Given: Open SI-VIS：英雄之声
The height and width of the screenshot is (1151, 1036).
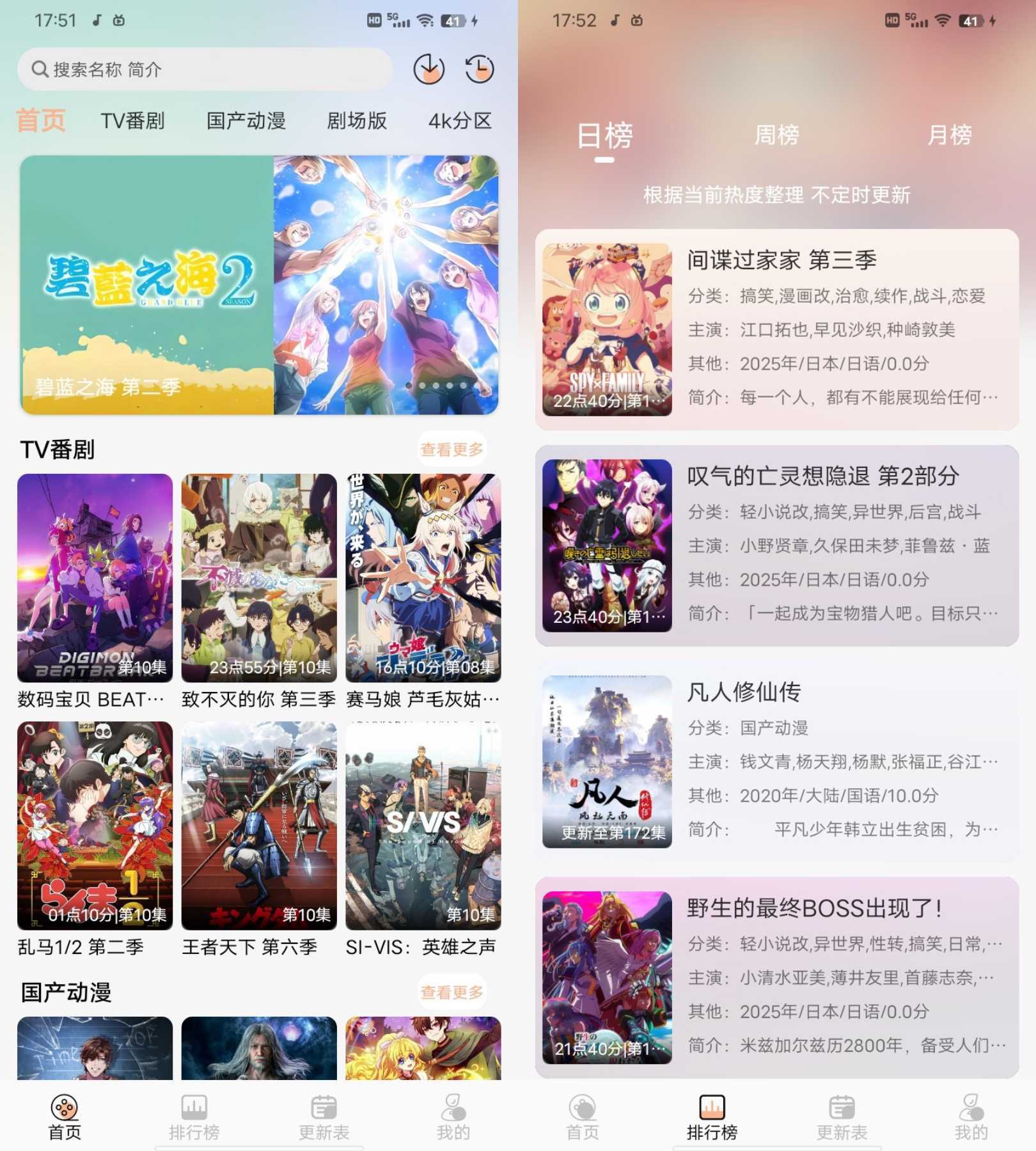Looking at the screenshot, I should 423,826.
